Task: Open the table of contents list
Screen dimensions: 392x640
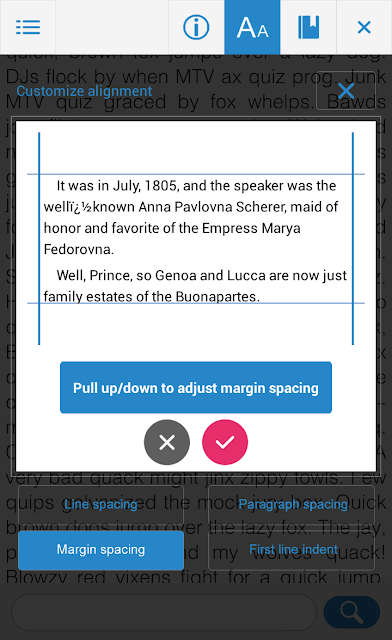Action: point(28,27)
